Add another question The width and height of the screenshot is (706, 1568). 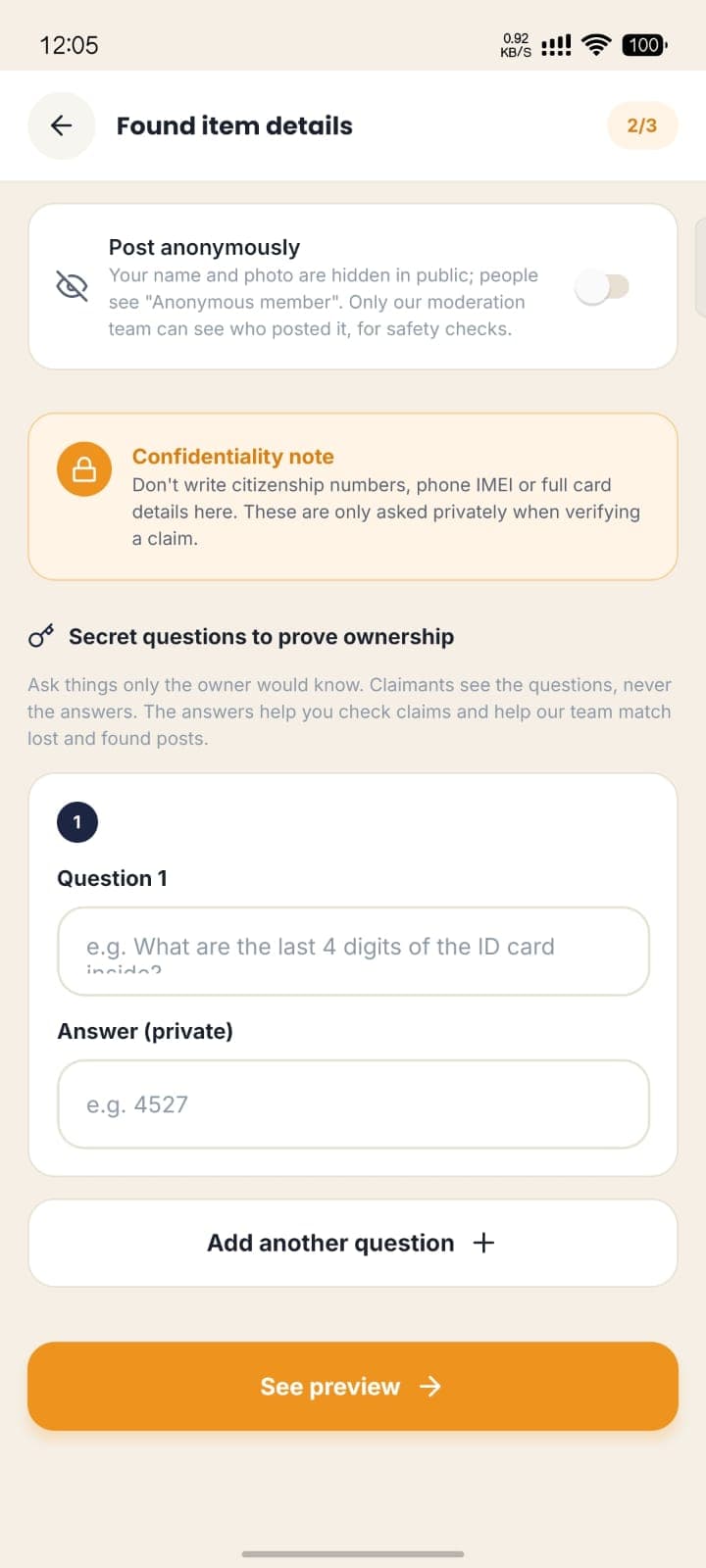(x=353, y=1243)
